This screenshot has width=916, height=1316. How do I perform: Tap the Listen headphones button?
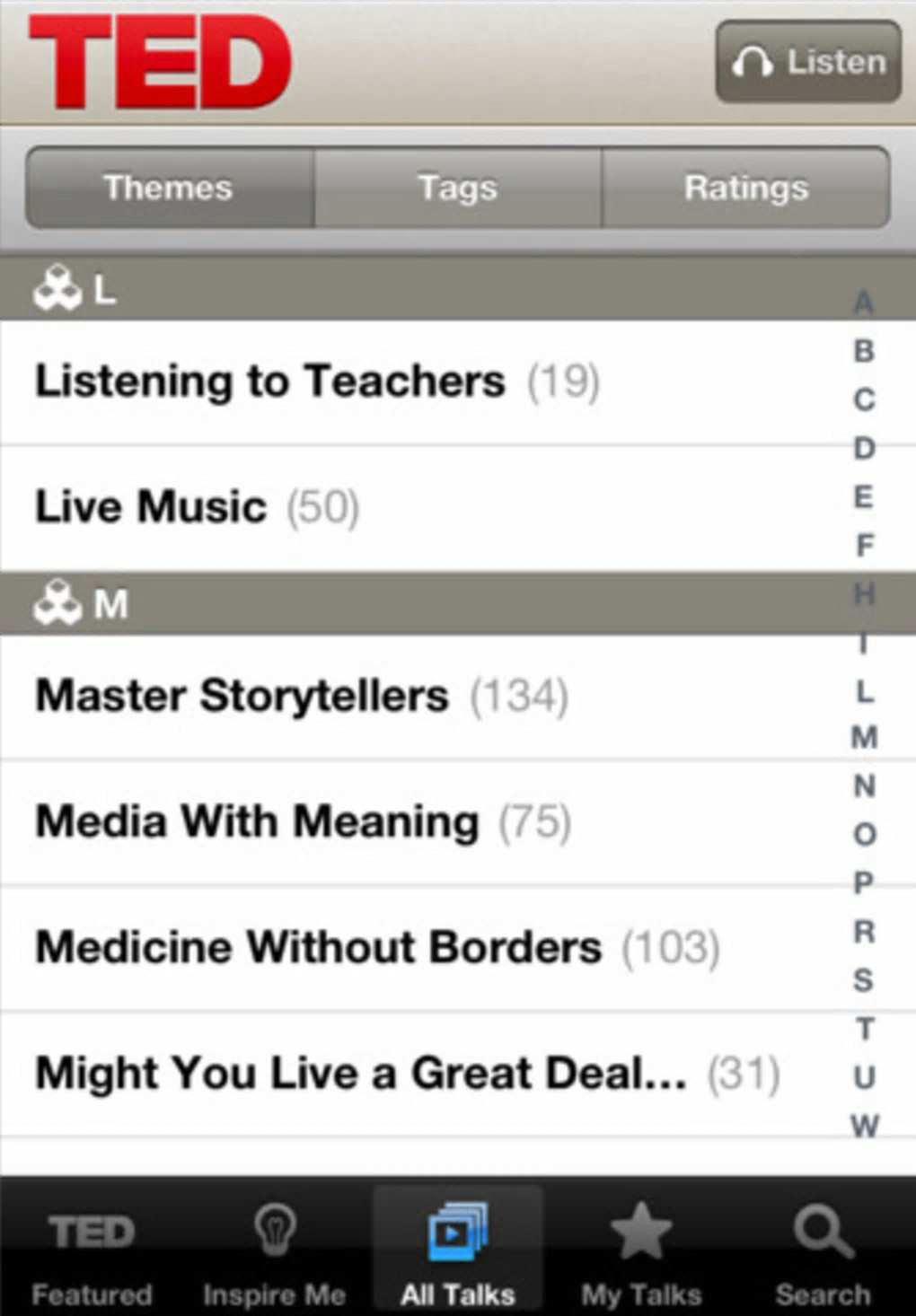(x=808, y=62)
